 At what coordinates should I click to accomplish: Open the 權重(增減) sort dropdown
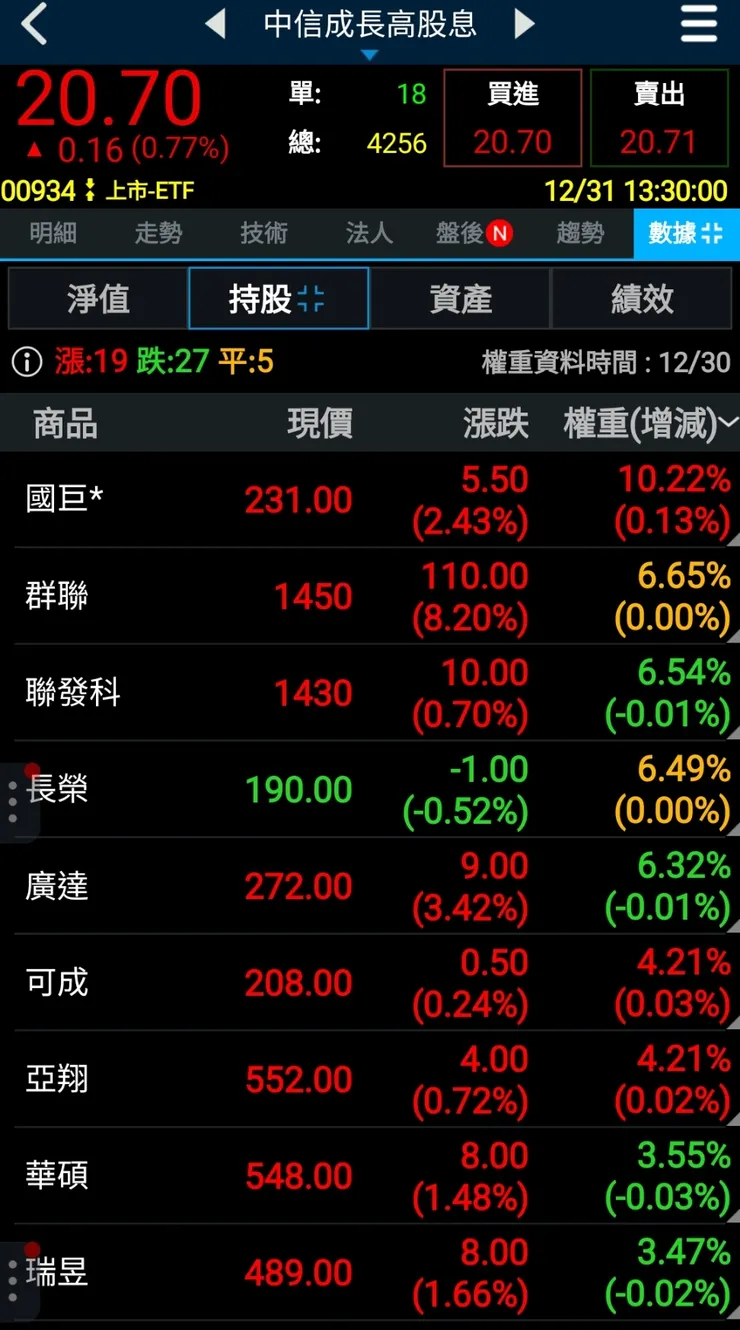(728, 422)
